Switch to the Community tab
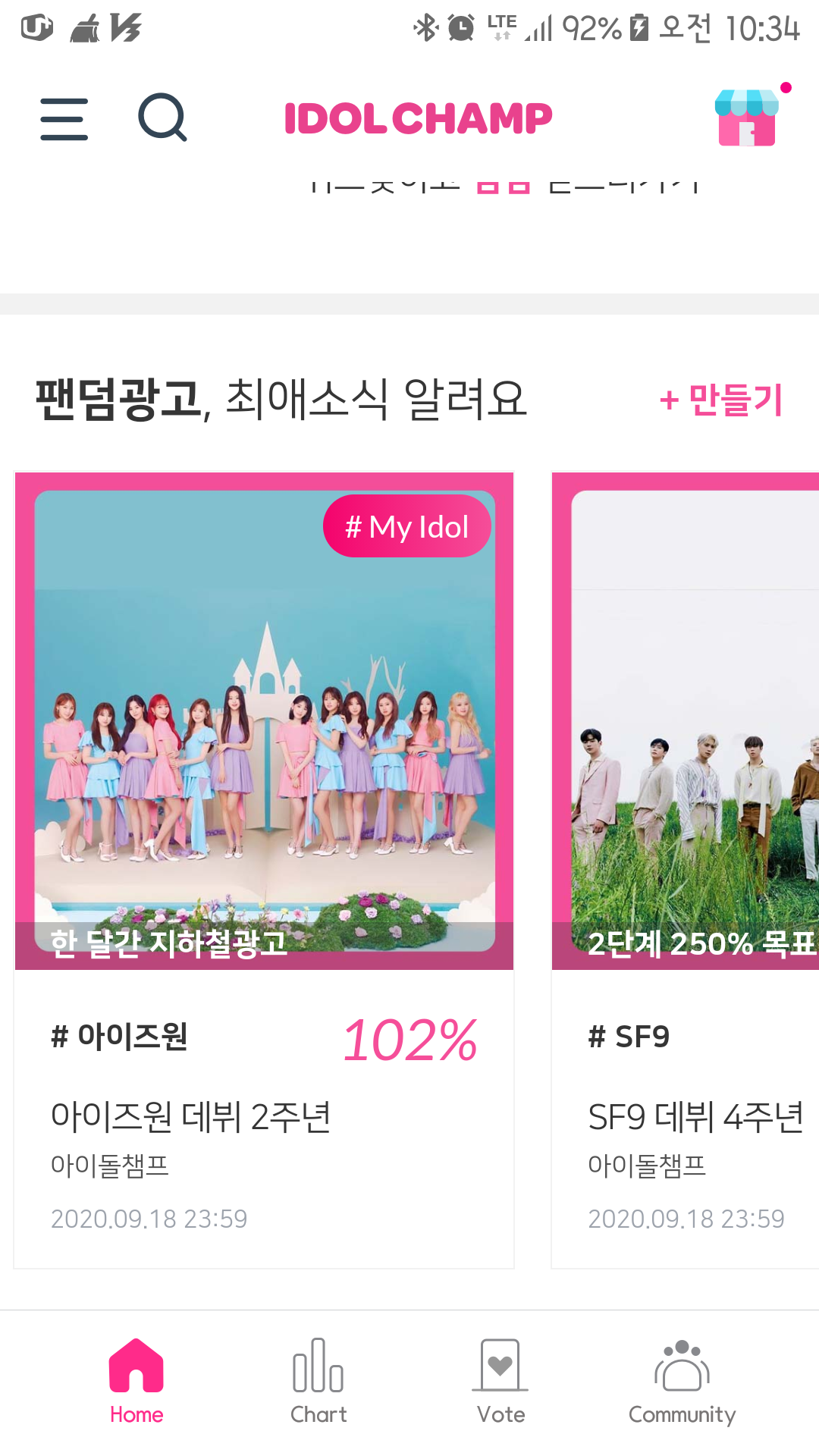The image size is (819, 1456). 682,1382
